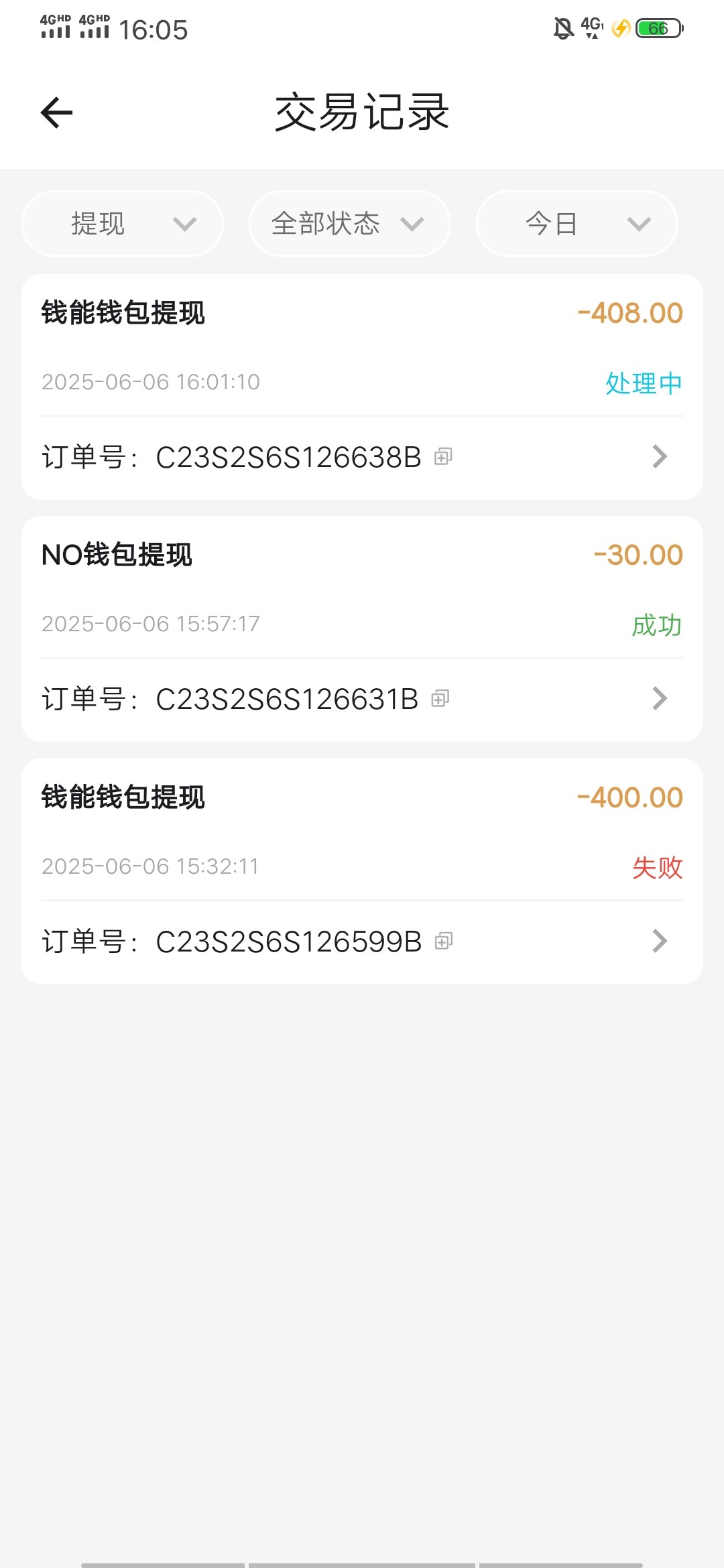724x1568 pixels.
Task: Copy order number C23S2S6S126638B
Action: click(x=443, y=457)
